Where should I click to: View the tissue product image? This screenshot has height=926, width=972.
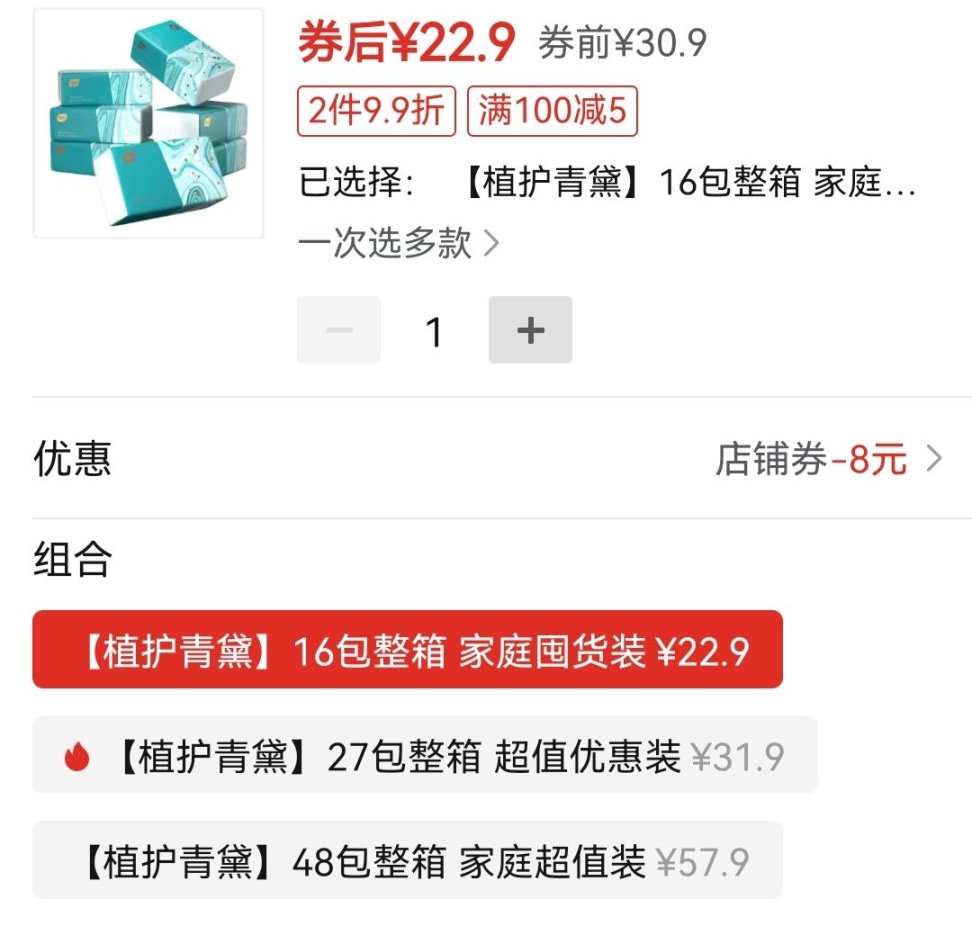(x=148, y=123)
